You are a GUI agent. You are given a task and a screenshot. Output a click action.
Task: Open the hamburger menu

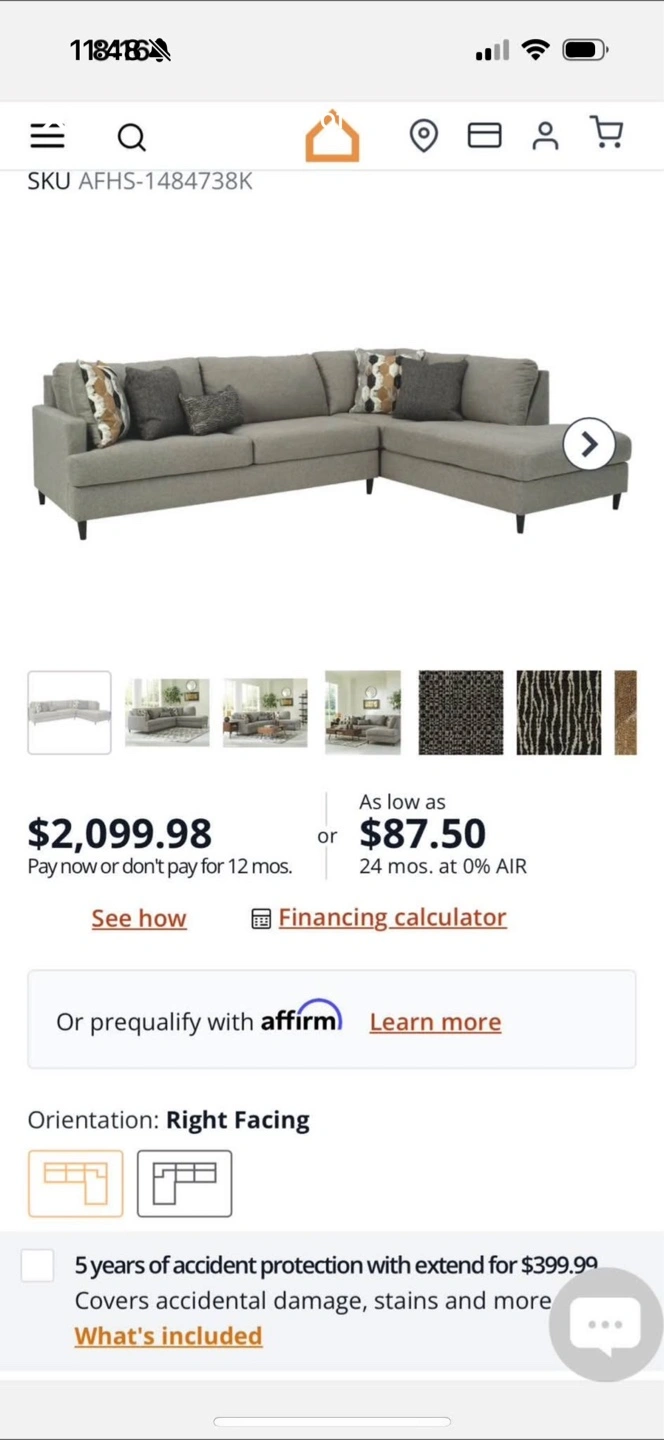tap(47, 135)
